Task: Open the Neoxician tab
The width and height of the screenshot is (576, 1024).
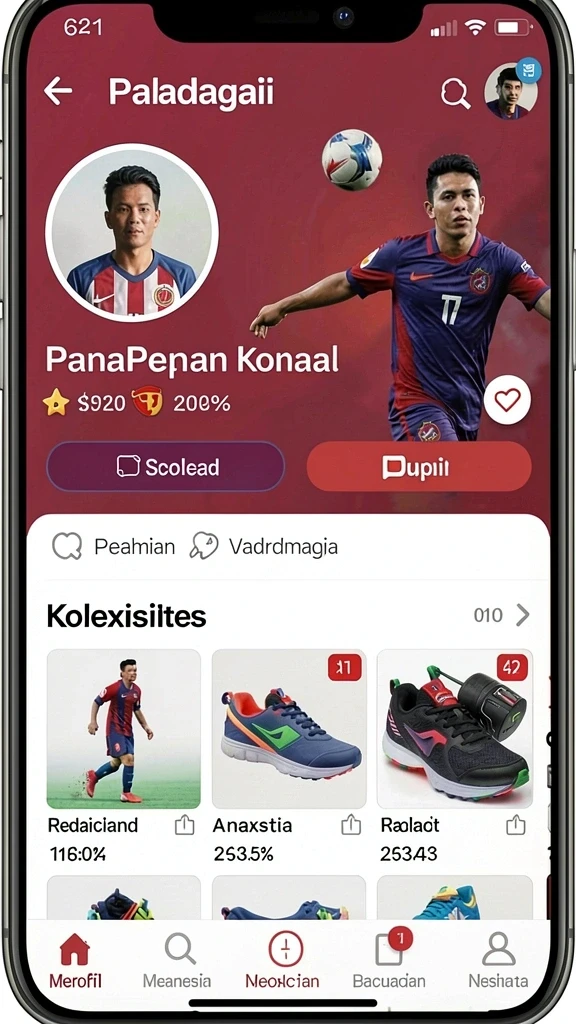Action: click(283, 960)
